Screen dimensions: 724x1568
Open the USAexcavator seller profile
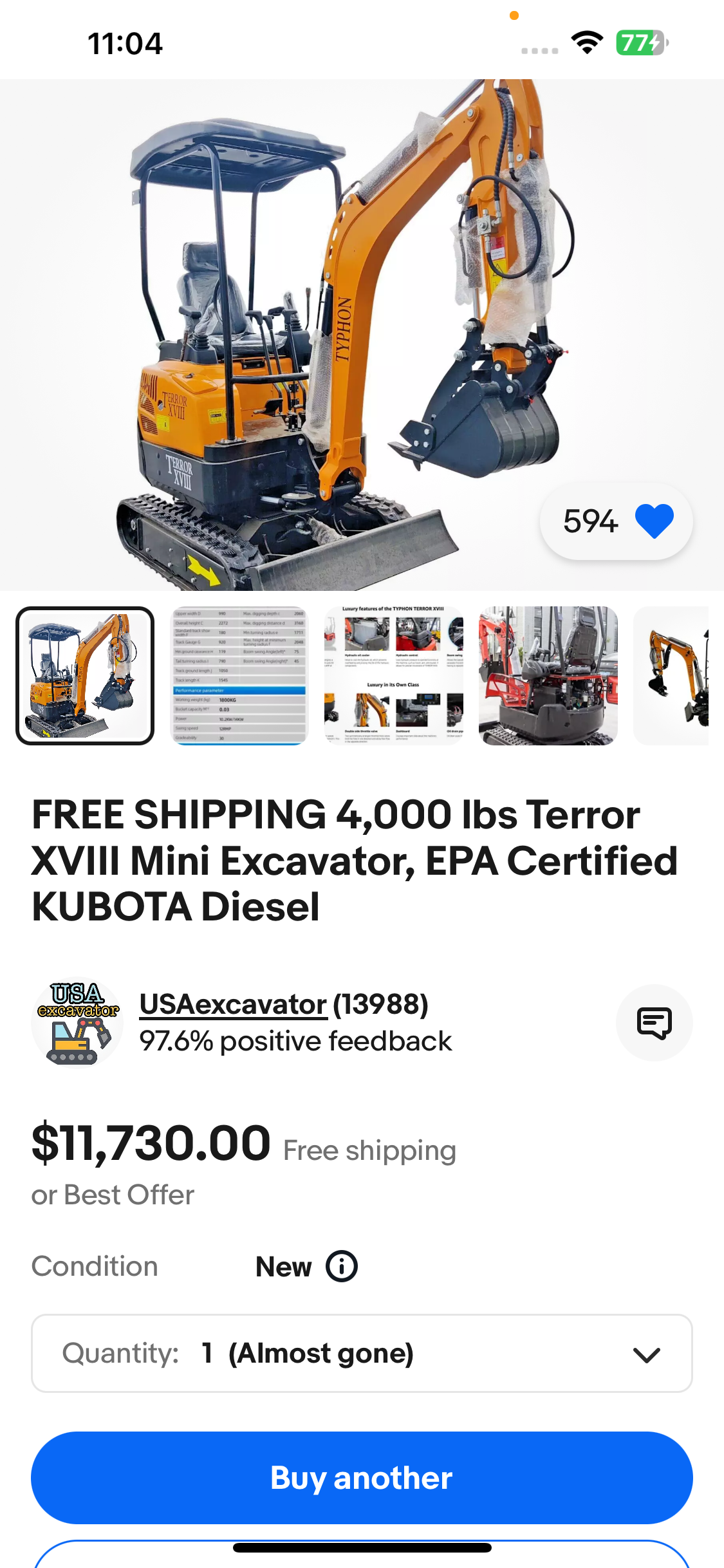click(233, 1004)
